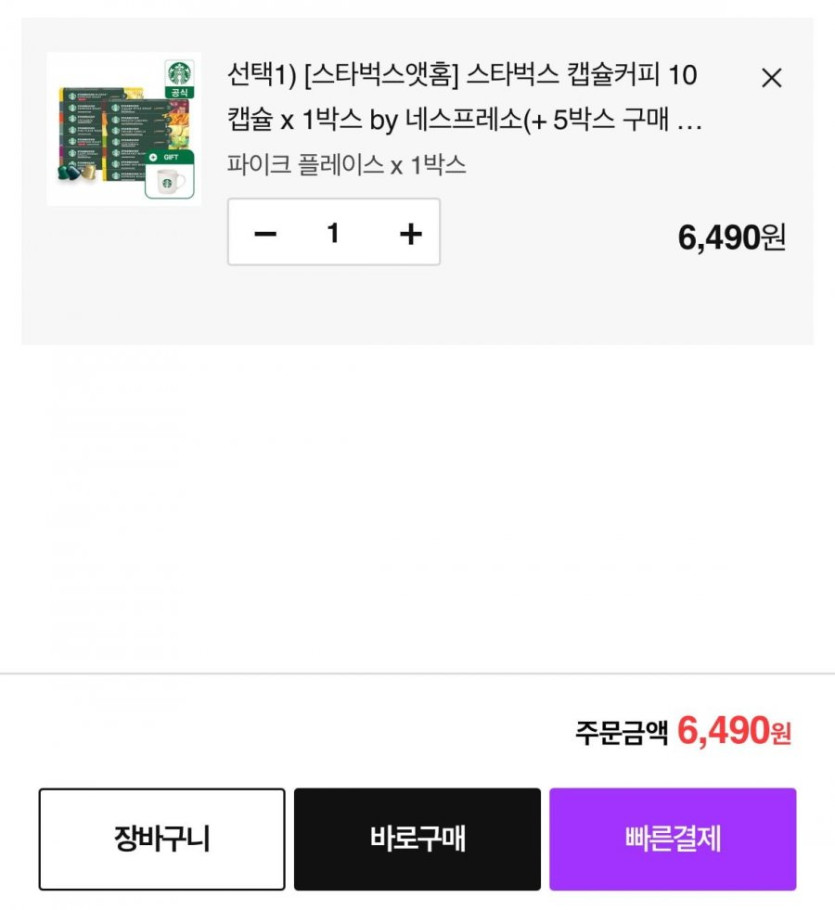Increase quantity with the plus button
835x910 pixels.
point(410,234)
